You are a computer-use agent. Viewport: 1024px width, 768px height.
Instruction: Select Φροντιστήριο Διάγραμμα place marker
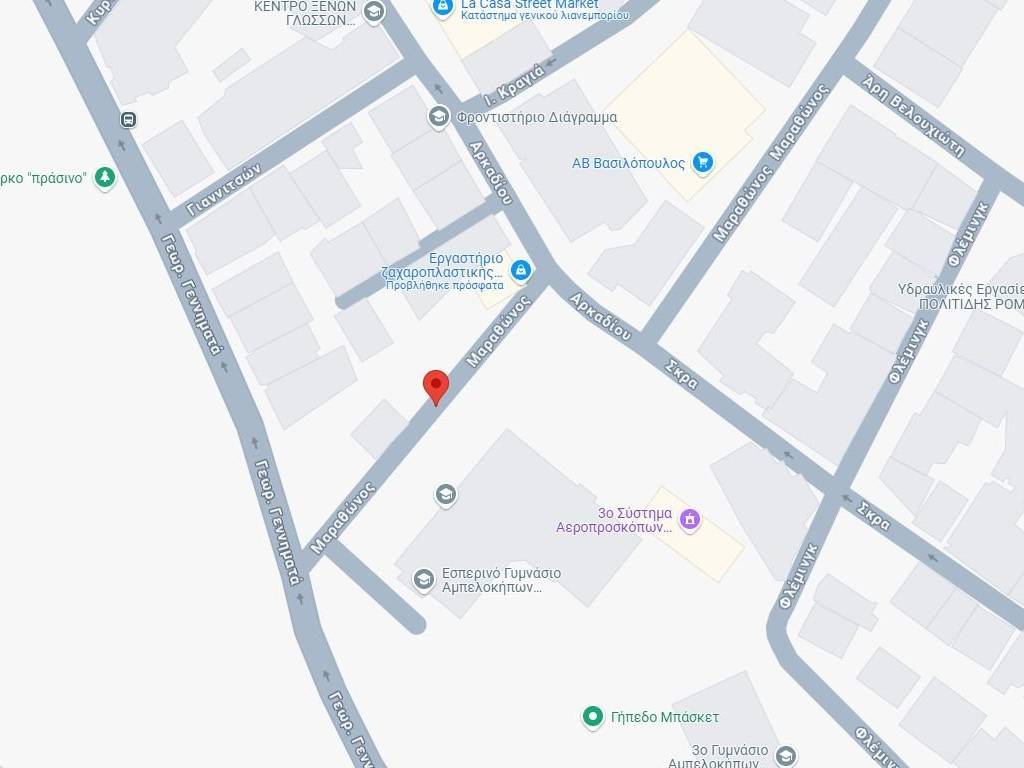coord(438,117)
